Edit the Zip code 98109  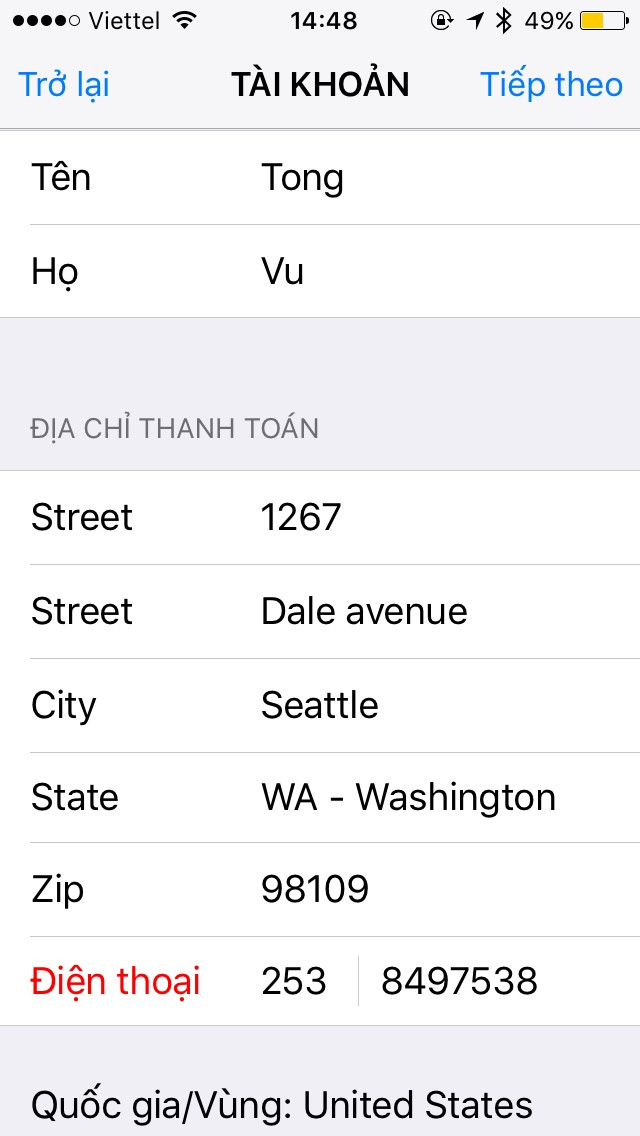coord(449,890)
